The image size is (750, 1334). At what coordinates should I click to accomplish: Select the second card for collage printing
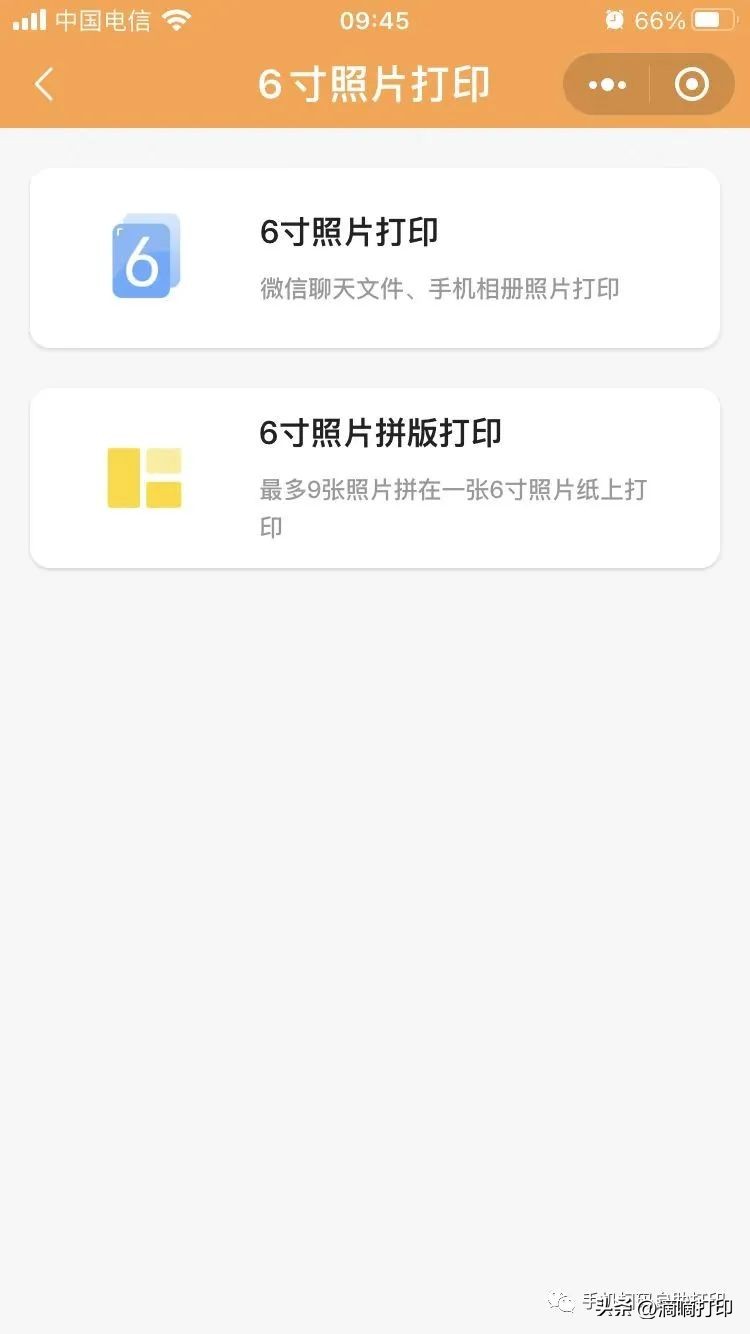375,478
